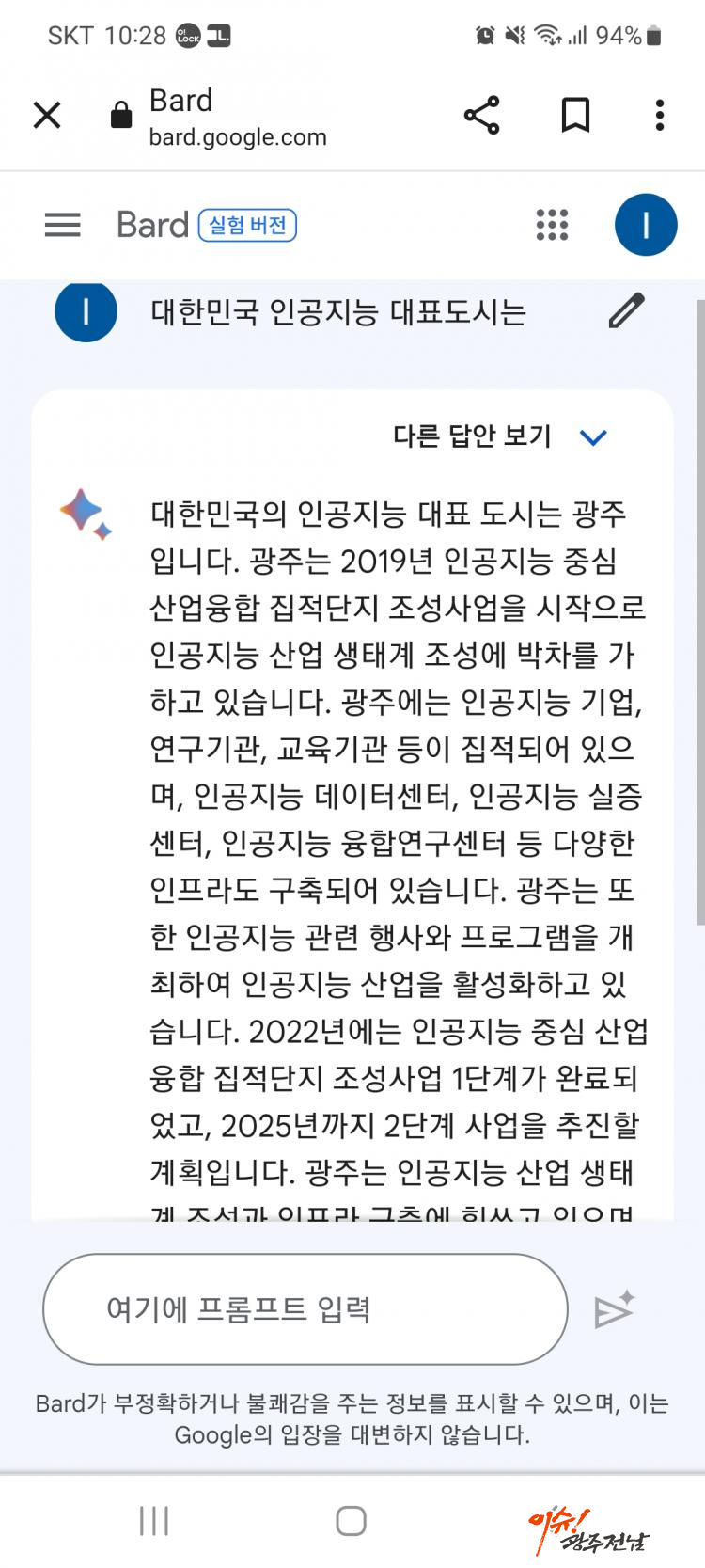The image size is (705, 1568).
Task: Open recent apps
Action: click(154, 1521)
